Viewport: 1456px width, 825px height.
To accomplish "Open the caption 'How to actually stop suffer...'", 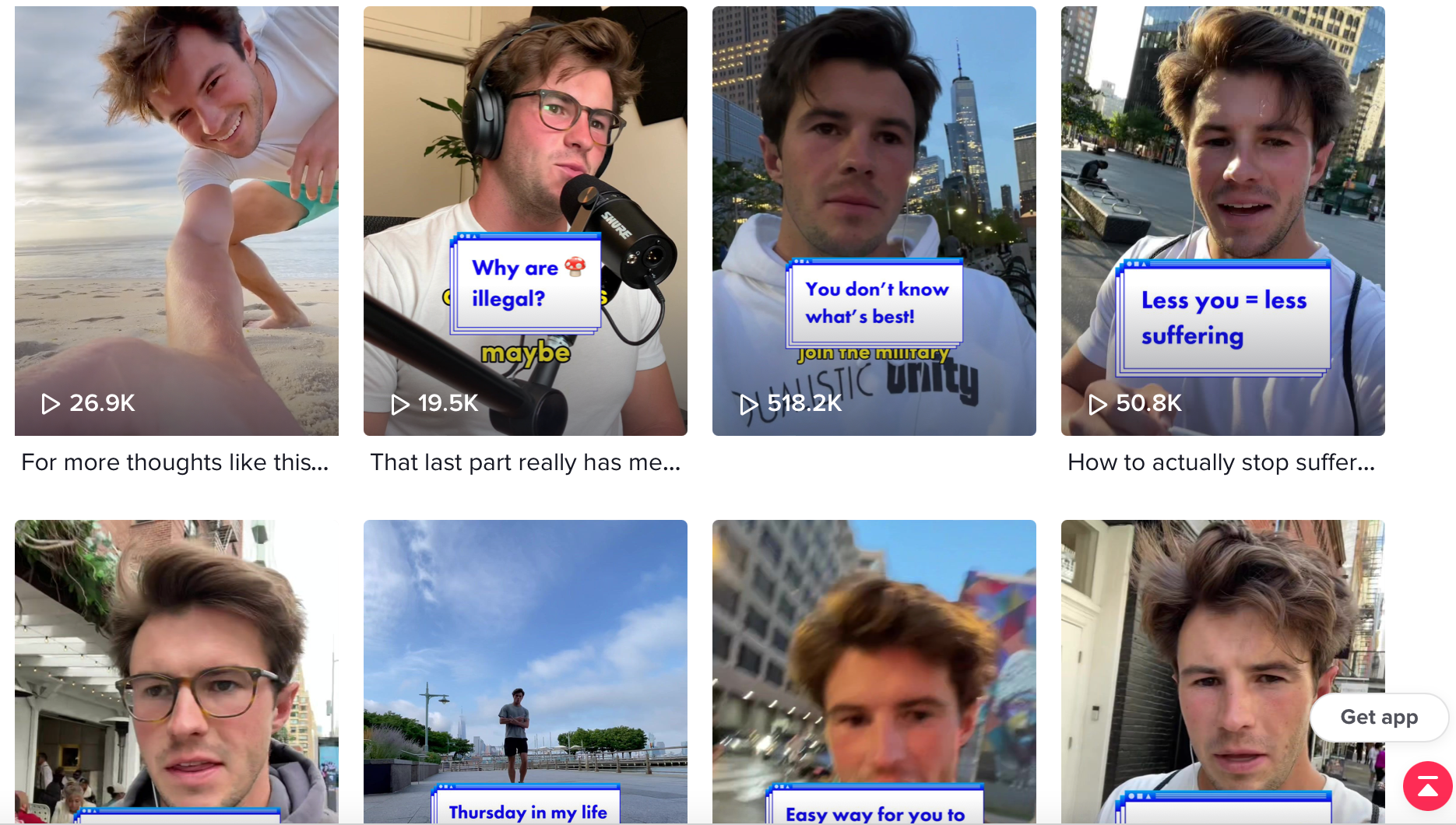I will pyautogui.click(x=1221, y=462).
